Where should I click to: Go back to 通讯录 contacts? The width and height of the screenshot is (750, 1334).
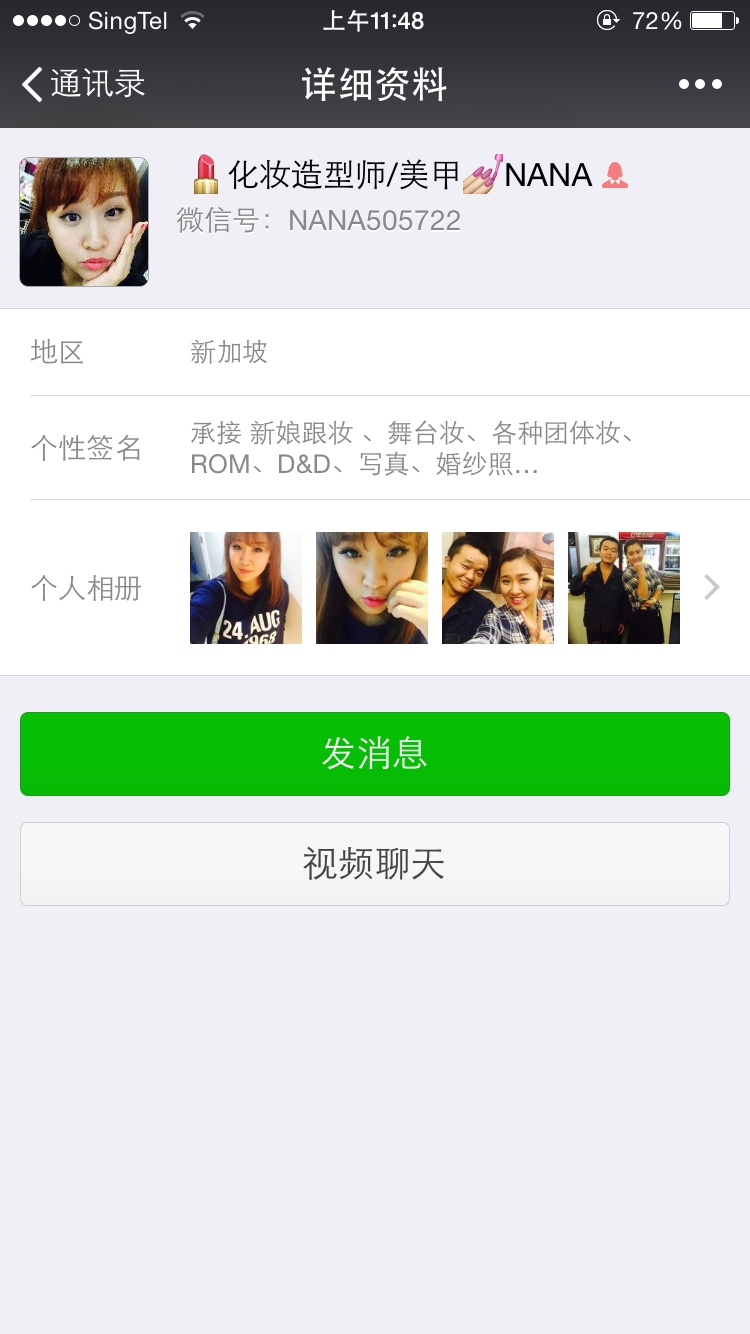click(84, 85)
